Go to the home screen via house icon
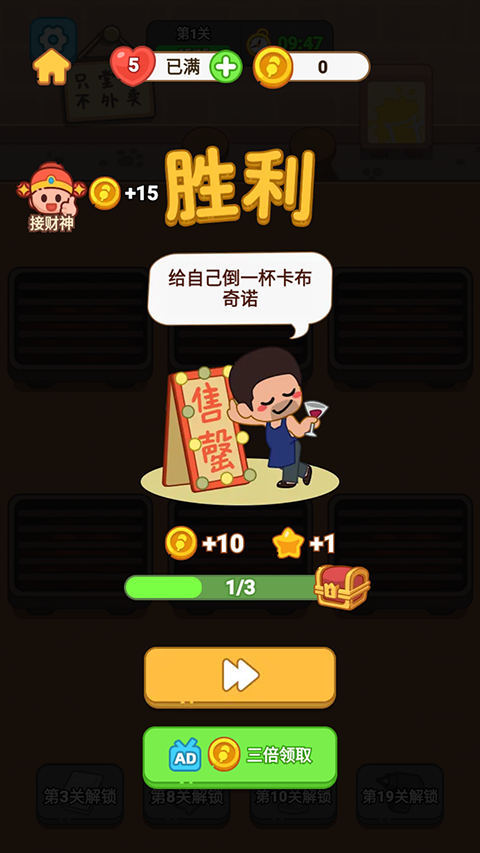This screenshot has width=480, height=853. pyautogui.click(x=52, y=67)
